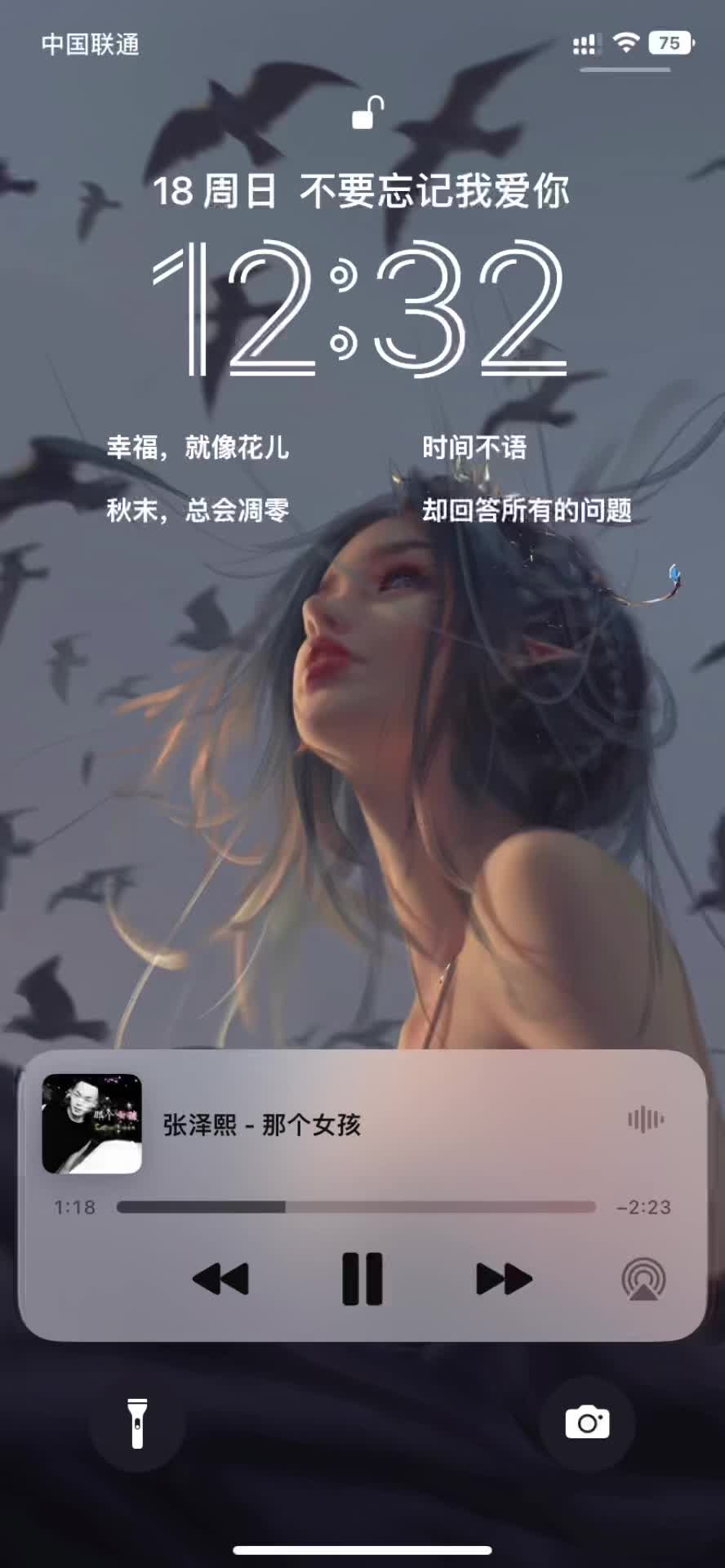Skip forward to the next track
The height and width of the screenshot is (1568, 725).
[x=504, y=1279]
